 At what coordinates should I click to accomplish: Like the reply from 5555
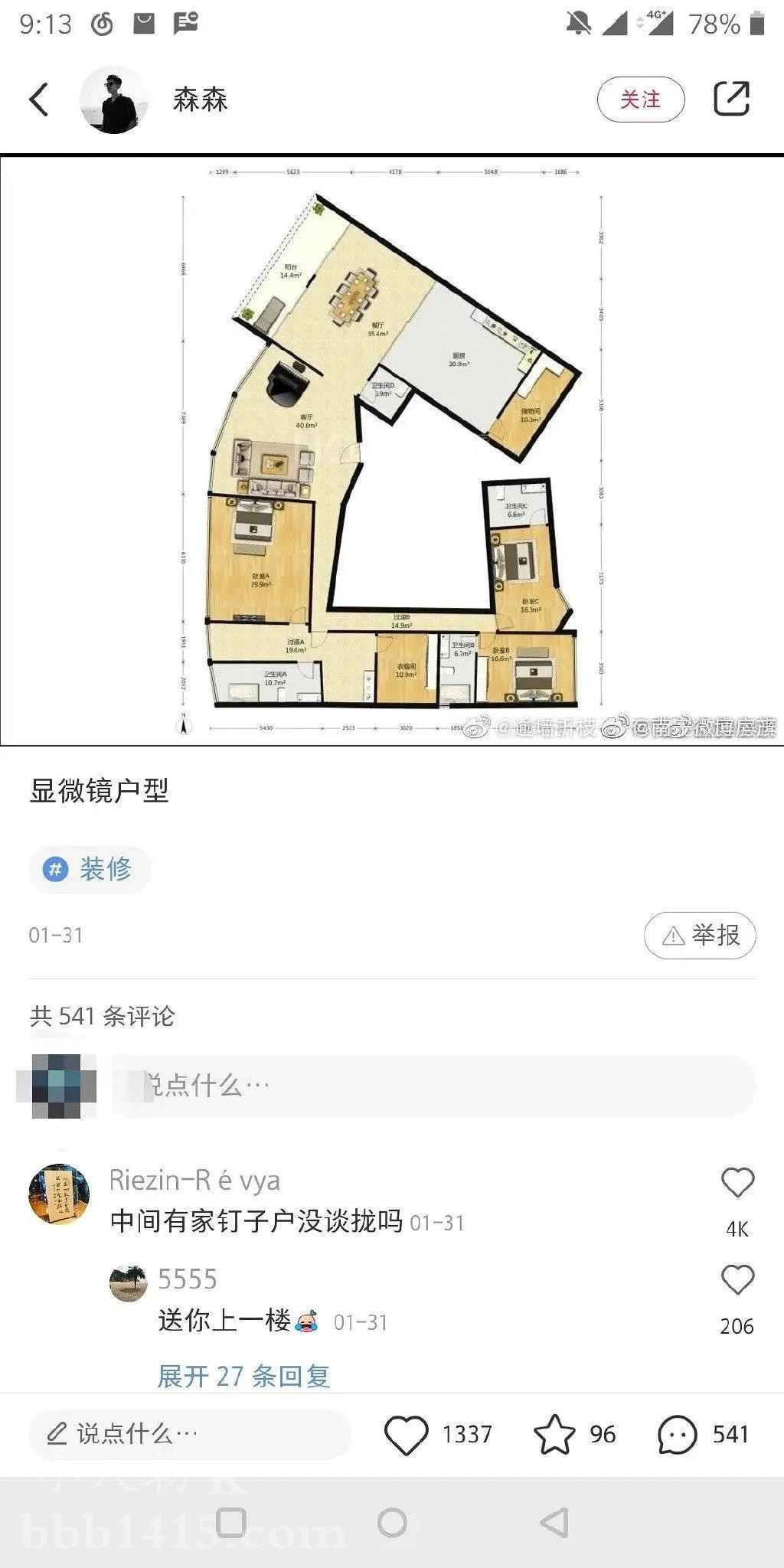point(737,1280)
